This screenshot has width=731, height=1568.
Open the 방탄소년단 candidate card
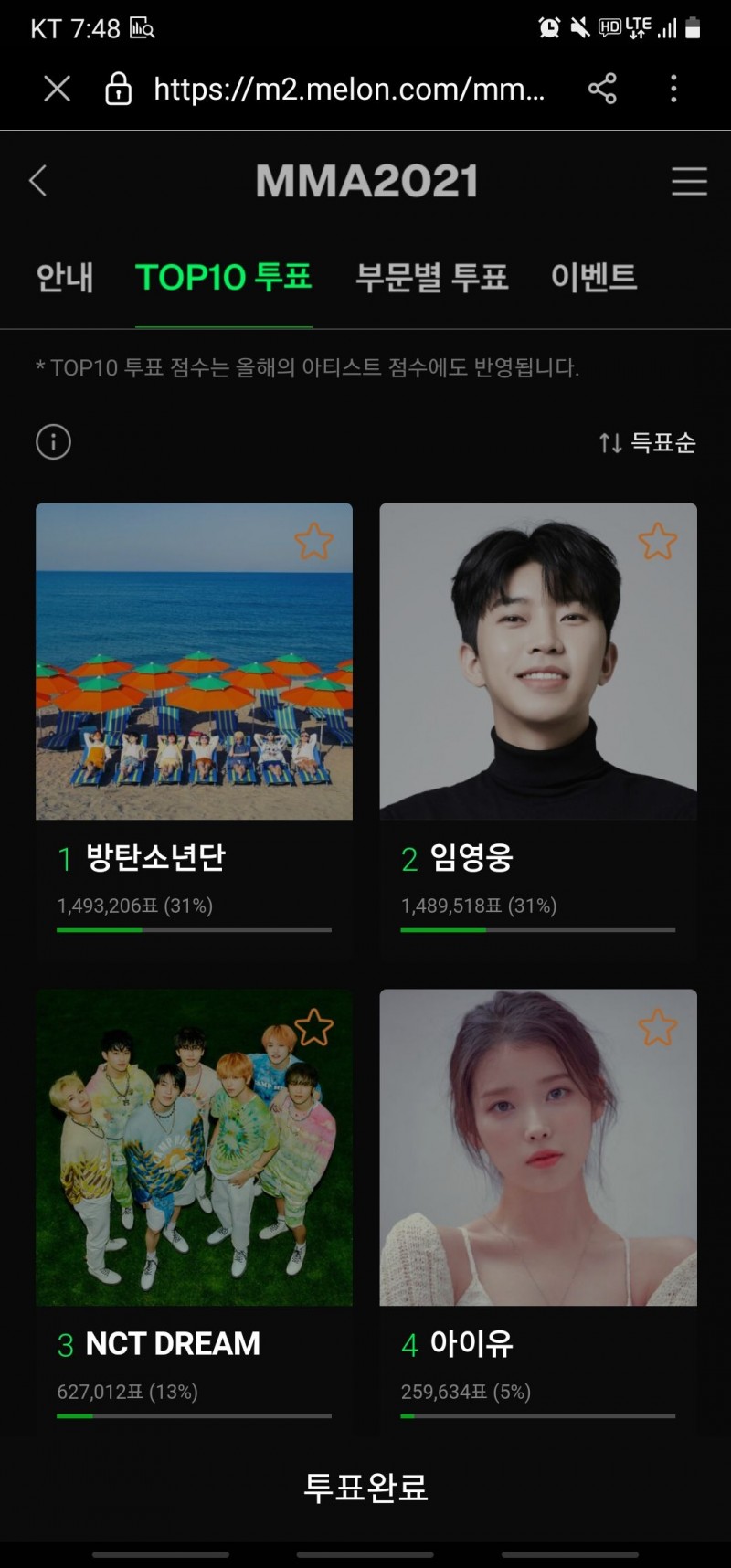point(194,730)
